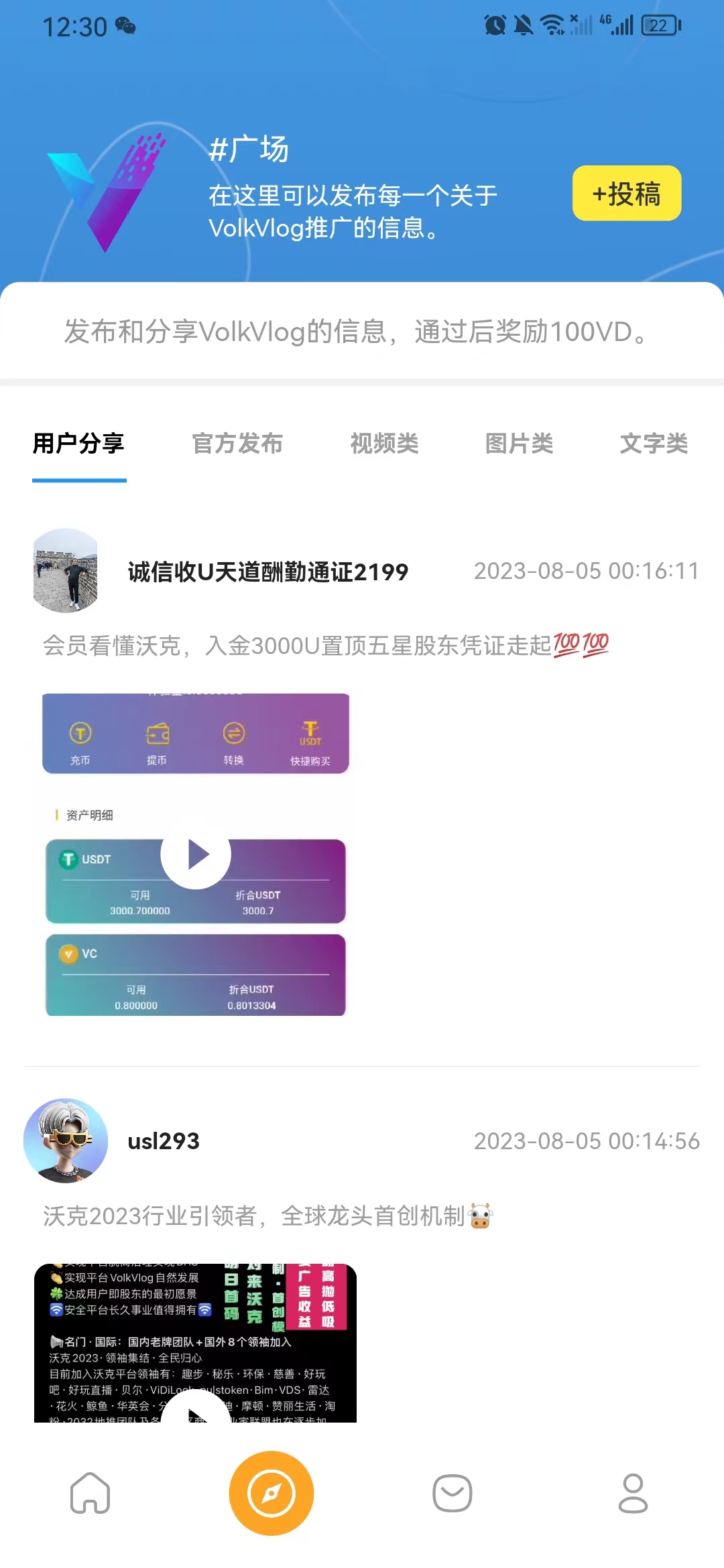Open the profile tab in bottom bar
724x1568 pixels.
tap(633, 1493)
